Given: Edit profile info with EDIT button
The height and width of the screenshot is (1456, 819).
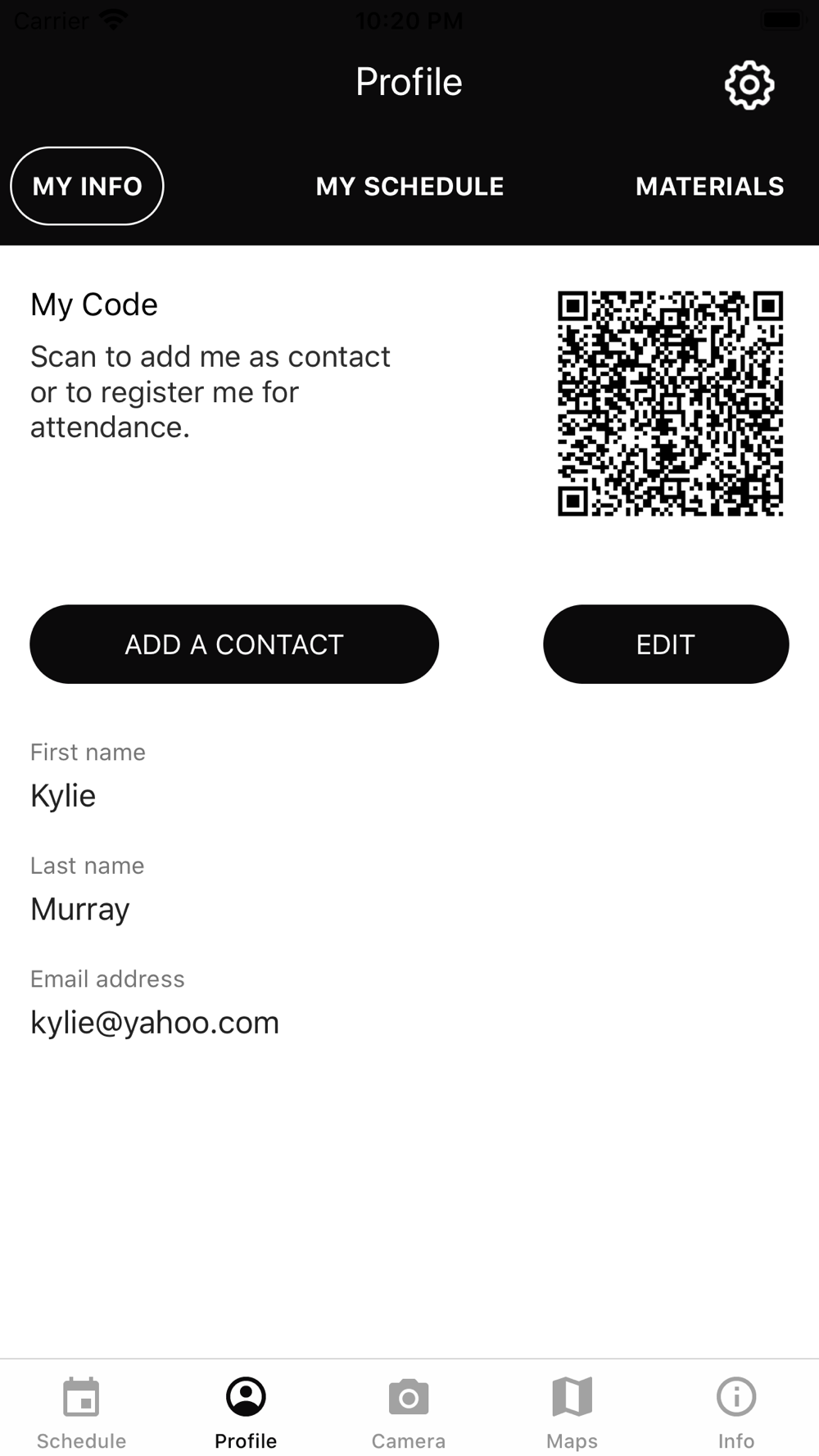Looking at the screenshot, I should [666, 644].
